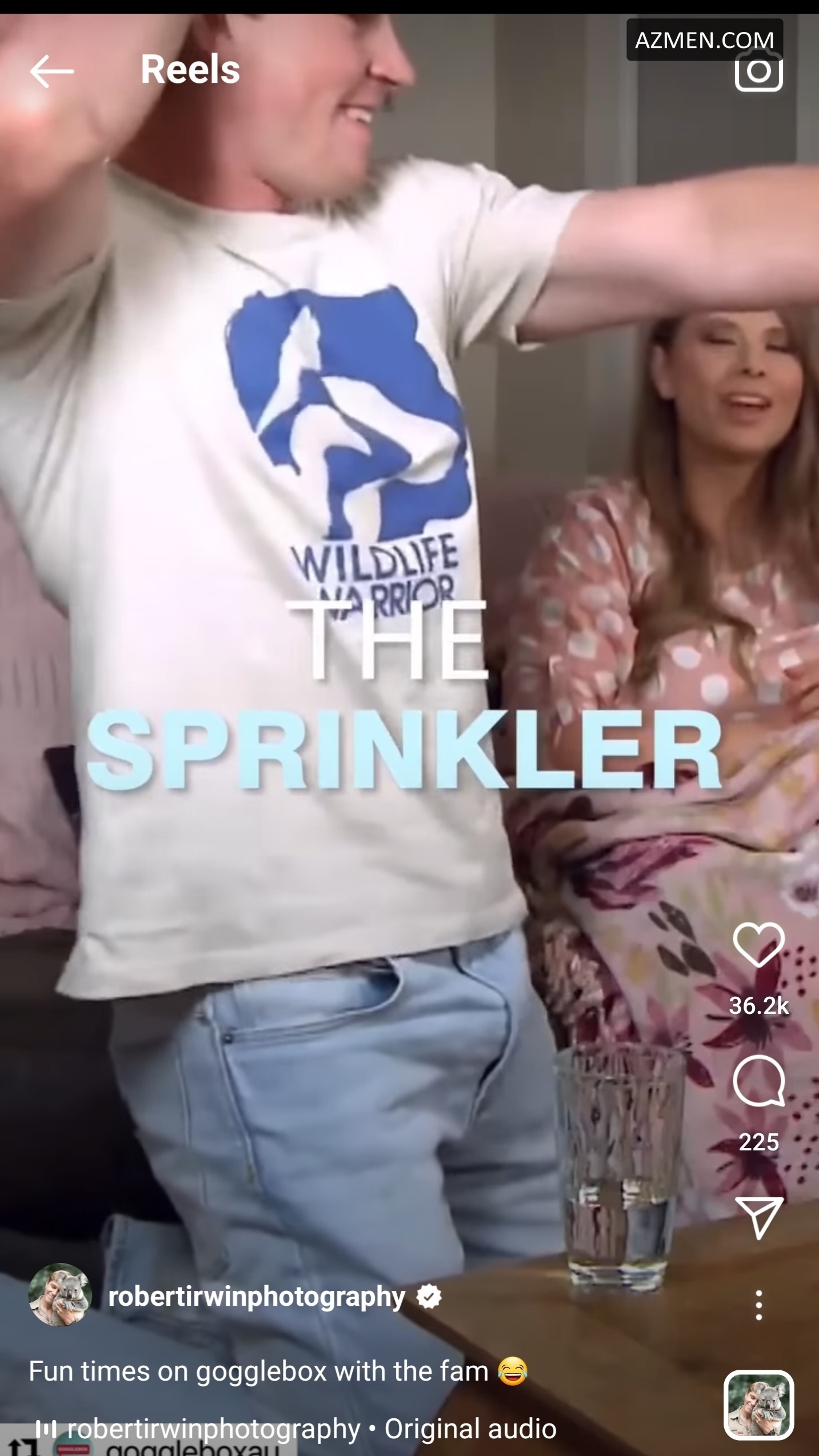Viewport: 819px width, 1456px height.
Task: Share this reel with the send icon
Action: click(x=758, y=1217)
